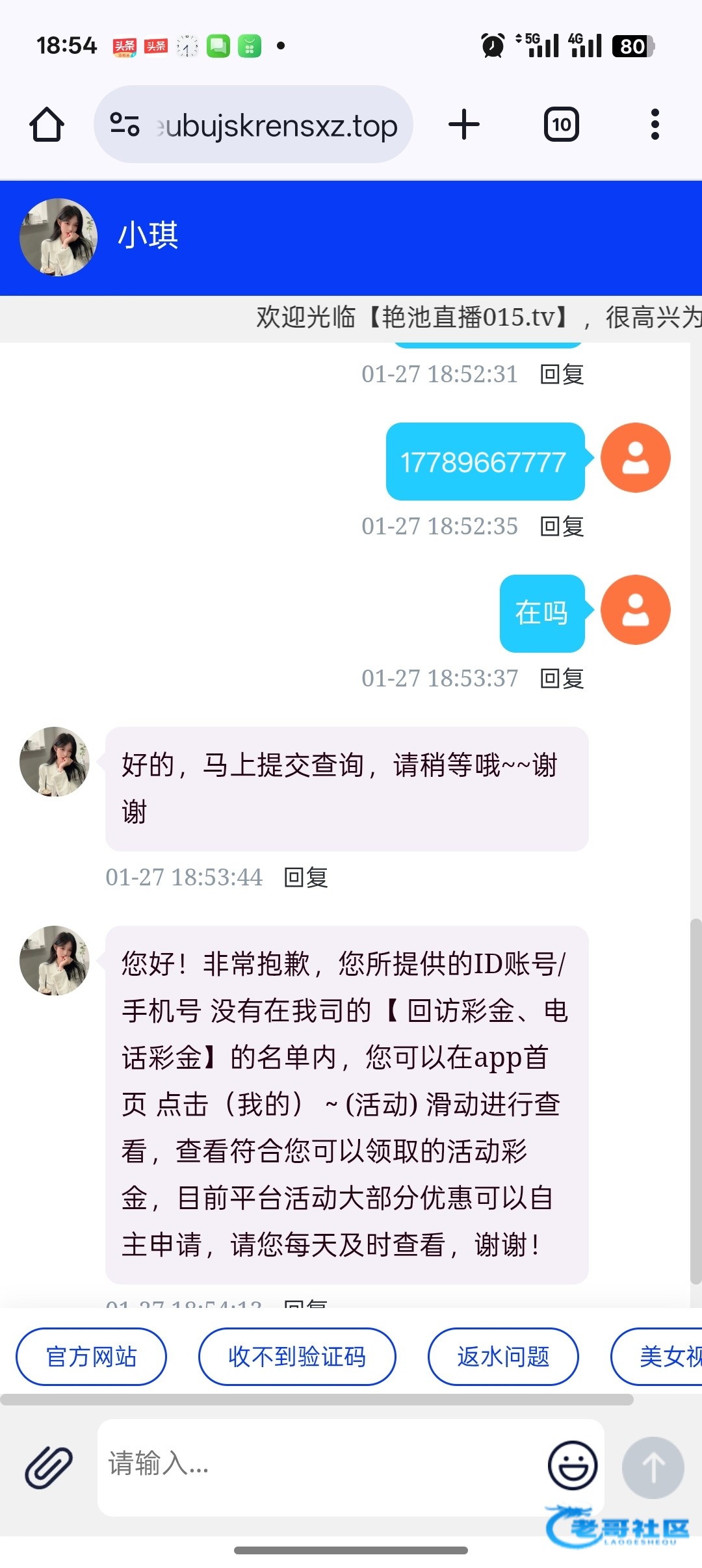Screen dimensions: 702x1568
Task: Ask about 返水问题
Action: click(503, 1357)
